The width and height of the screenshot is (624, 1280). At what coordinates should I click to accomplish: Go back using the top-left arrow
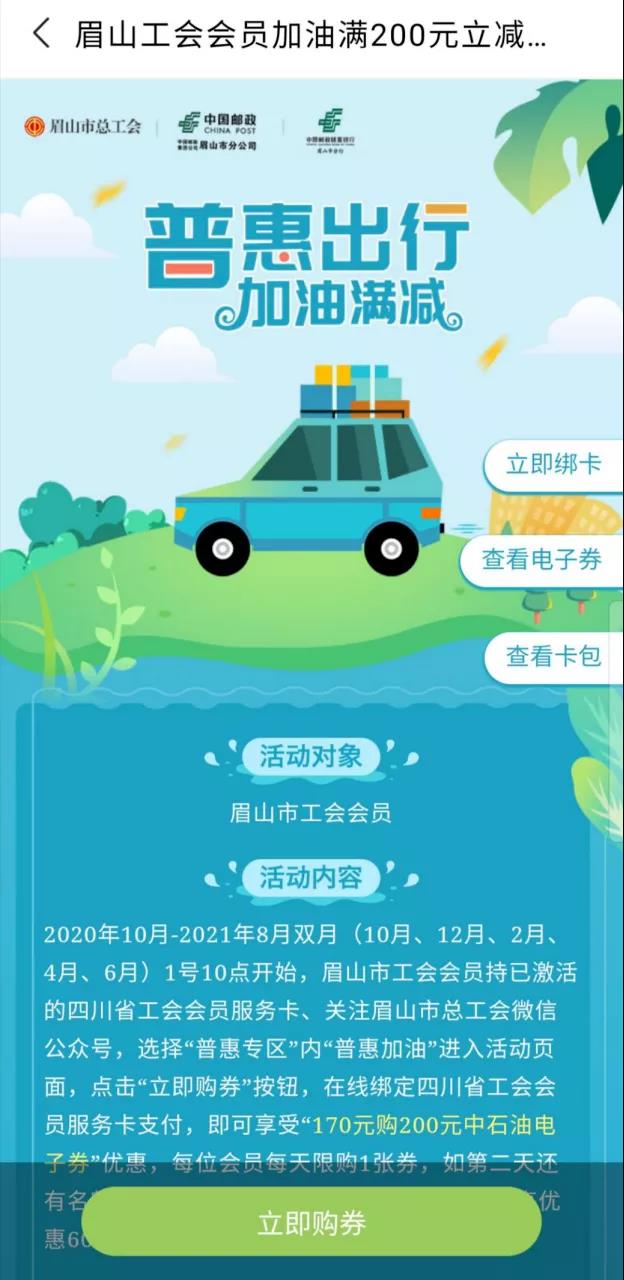tap(40, 34)
